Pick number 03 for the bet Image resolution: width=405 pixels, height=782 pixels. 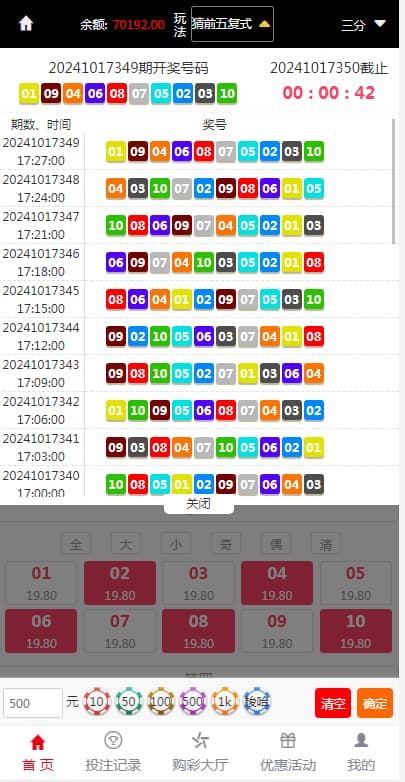point(199,583)
